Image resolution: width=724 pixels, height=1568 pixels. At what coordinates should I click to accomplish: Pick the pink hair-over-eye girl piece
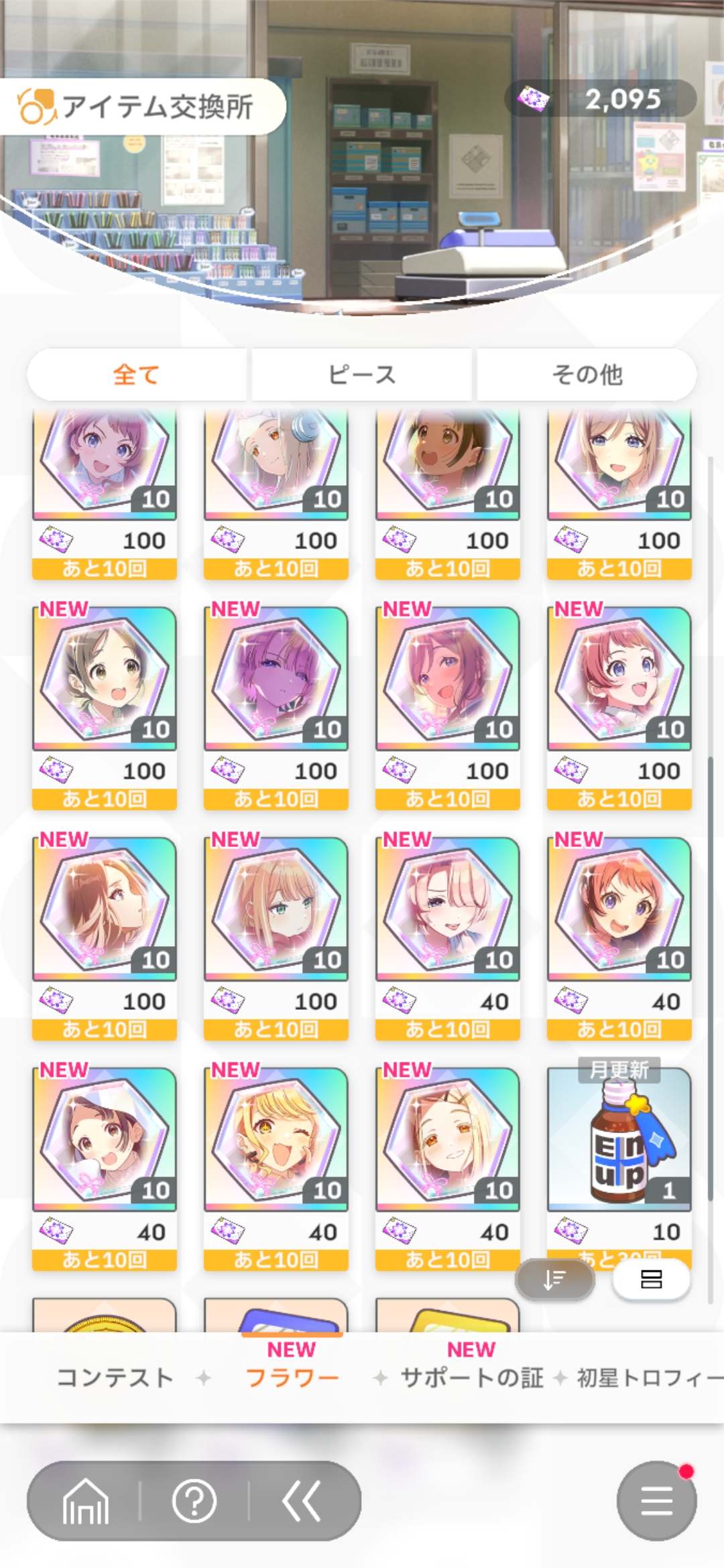(x=447, y=909)
